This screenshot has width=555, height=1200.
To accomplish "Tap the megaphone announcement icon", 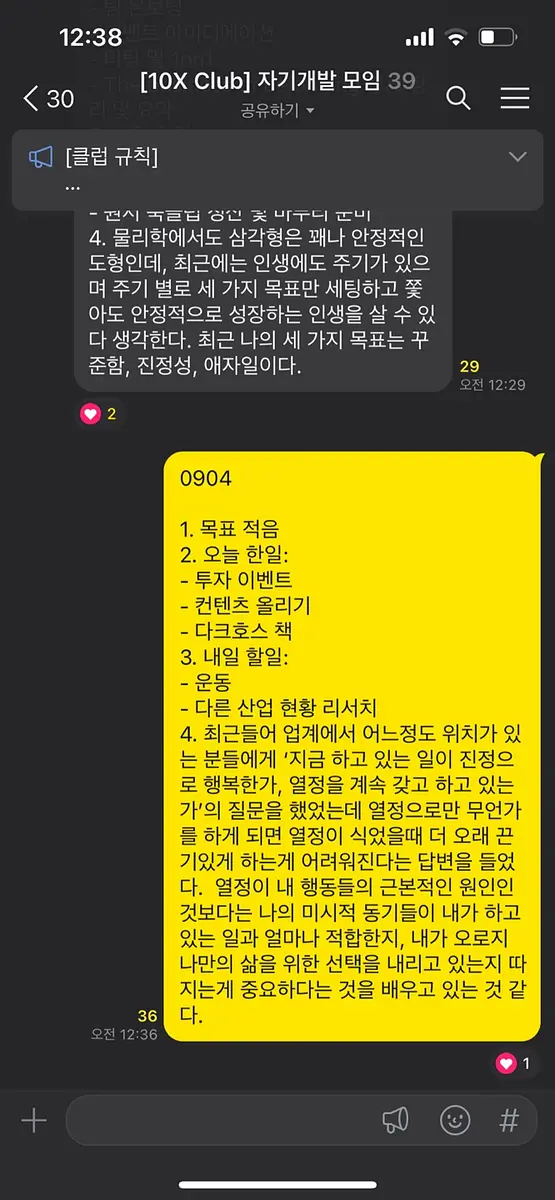I will click(396, 1120).
